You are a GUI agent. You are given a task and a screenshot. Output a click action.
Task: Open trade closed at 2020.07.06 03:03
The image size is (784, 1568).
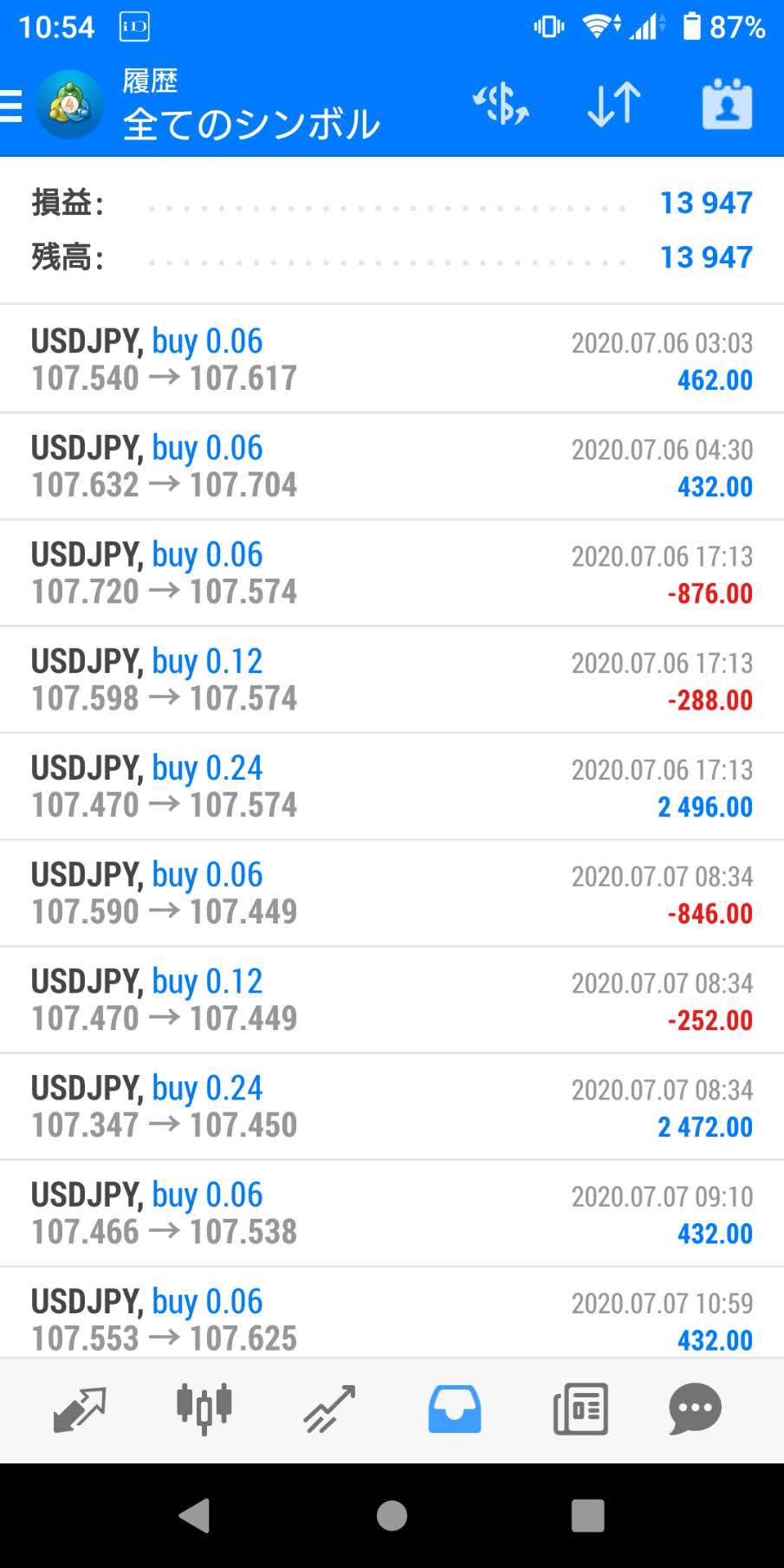click(x=392, y=360)
